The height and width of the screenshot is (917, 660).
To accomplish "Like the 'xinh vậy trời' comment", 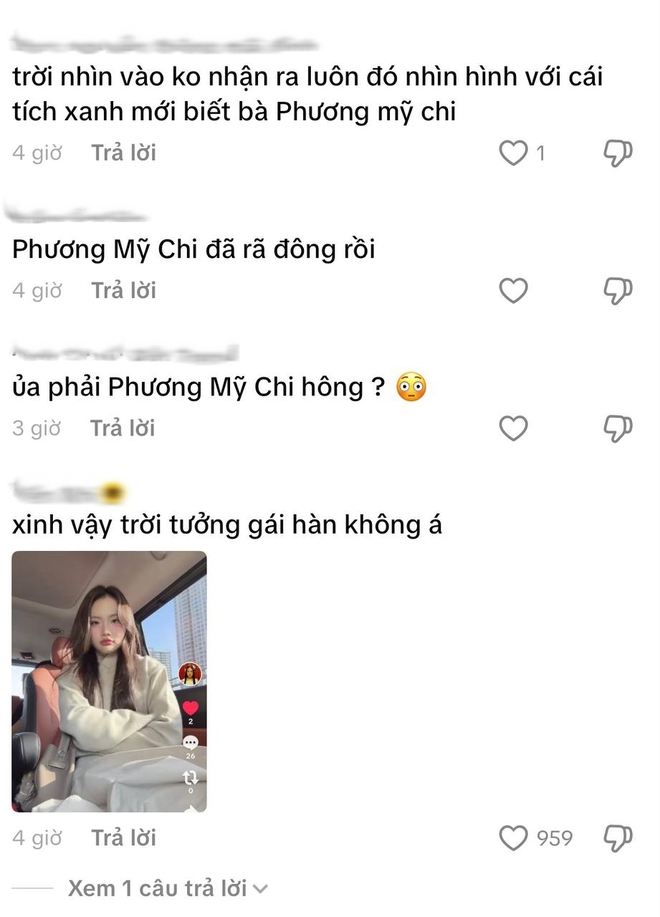I will [x=513, y=838].
